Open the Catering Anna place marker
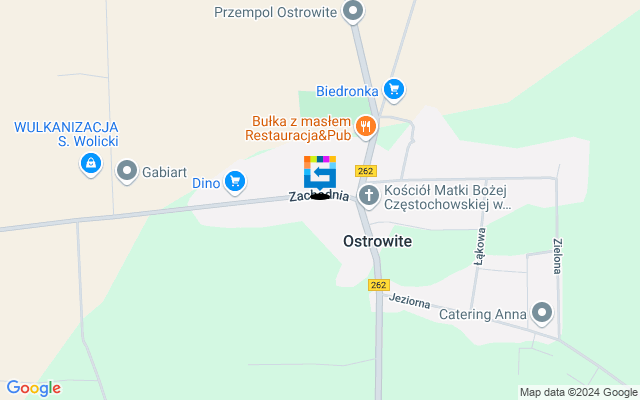The width and height of the screenshot is (640, 400). click(x=542, y=314)
